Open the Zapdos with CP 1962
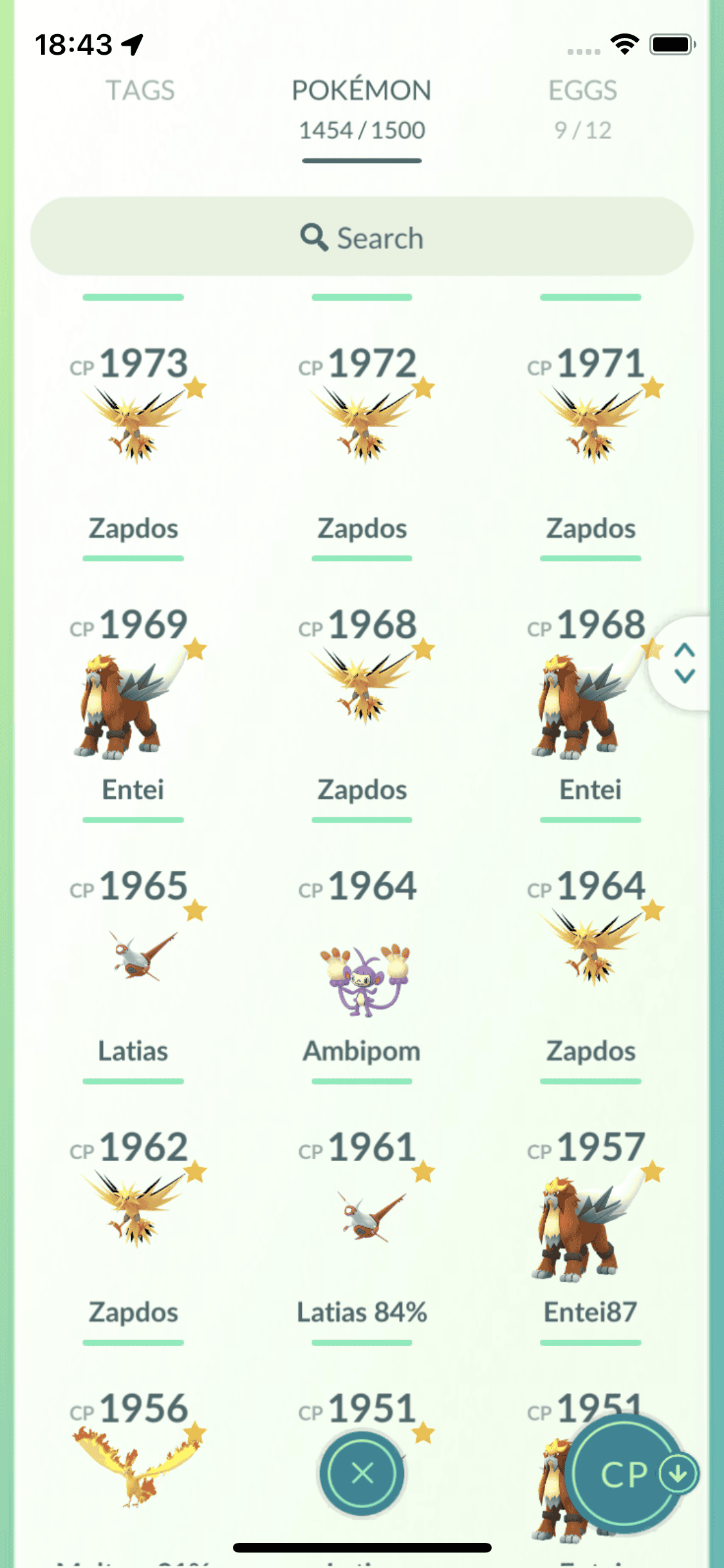 (134, 1210)
